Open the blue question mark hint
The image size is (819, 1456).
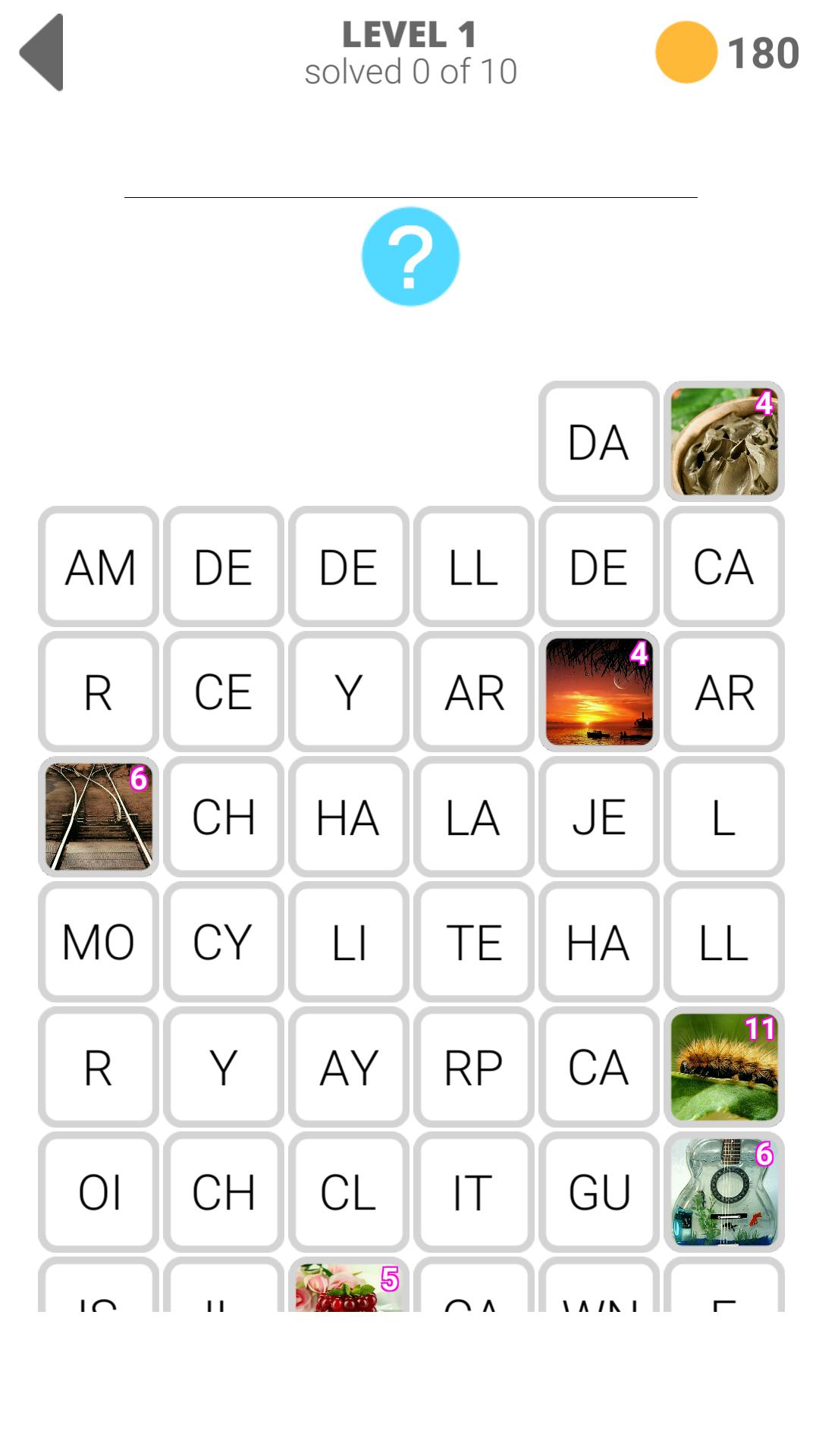[410, 256]
